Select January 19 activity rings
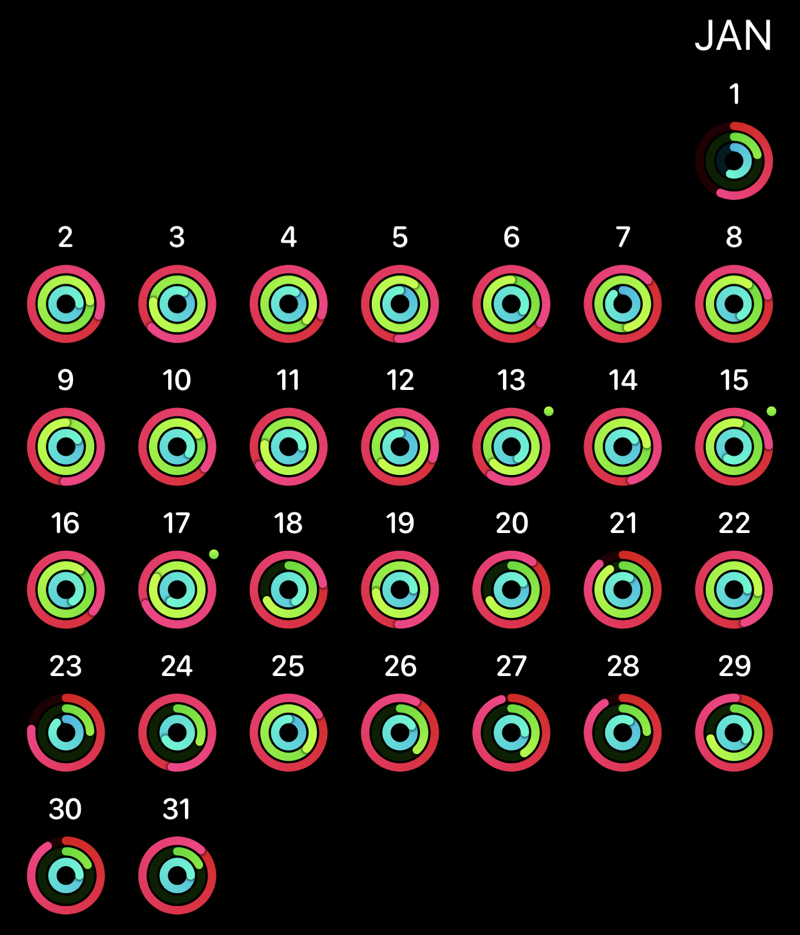Screen dimensions: 800x935 click(x=400, y=590)
